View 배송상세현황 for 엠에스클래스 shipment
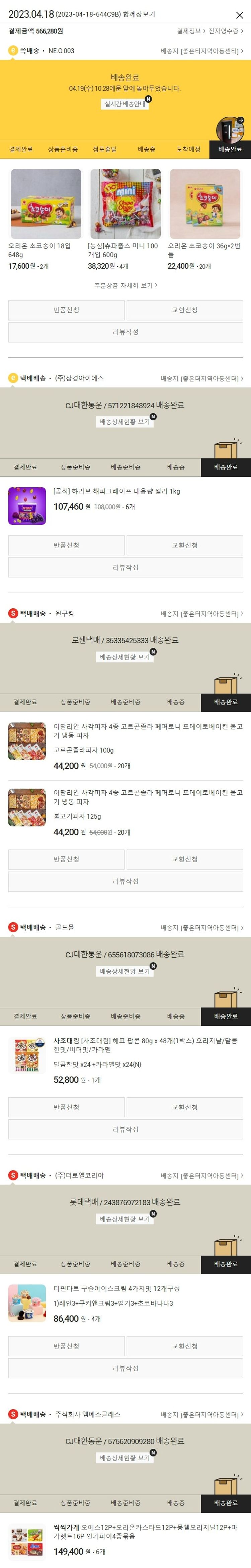This screenshot has width=251, height=1568. coord(125,1458)
